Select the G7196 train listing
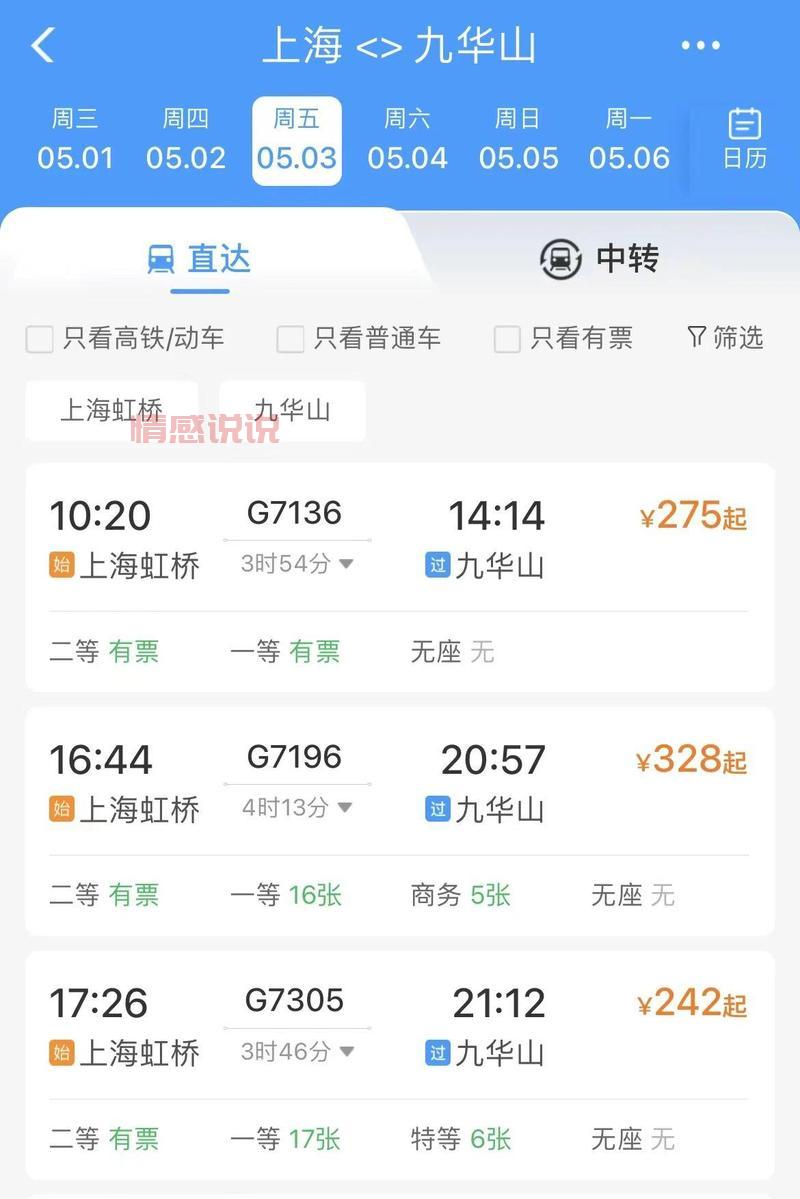Viewport: 800px width, 1199px height. coord(400,810)
